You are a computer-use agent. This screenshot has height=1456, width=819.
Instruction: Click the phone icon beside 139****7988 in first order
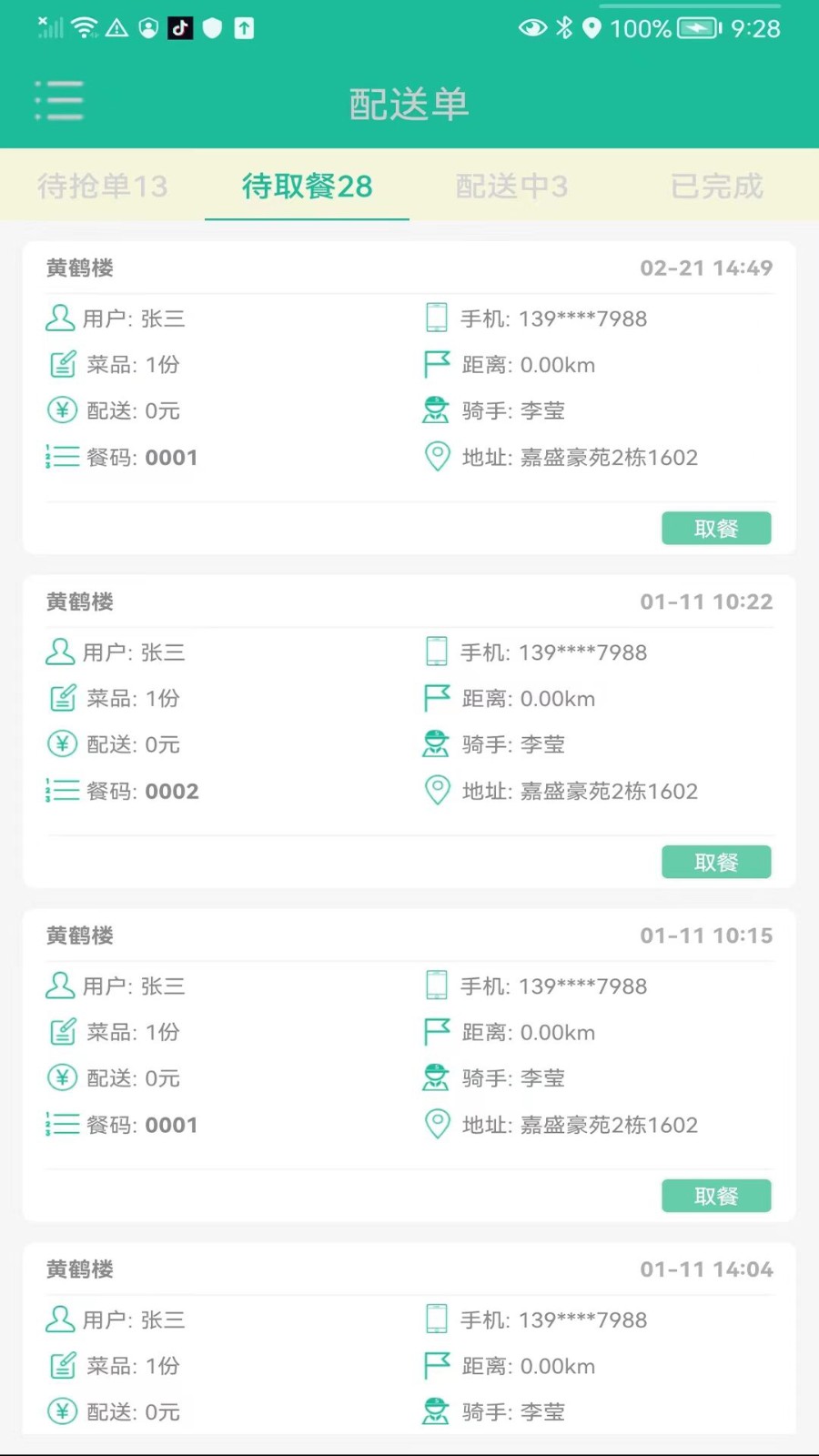(x=437, y=317)
